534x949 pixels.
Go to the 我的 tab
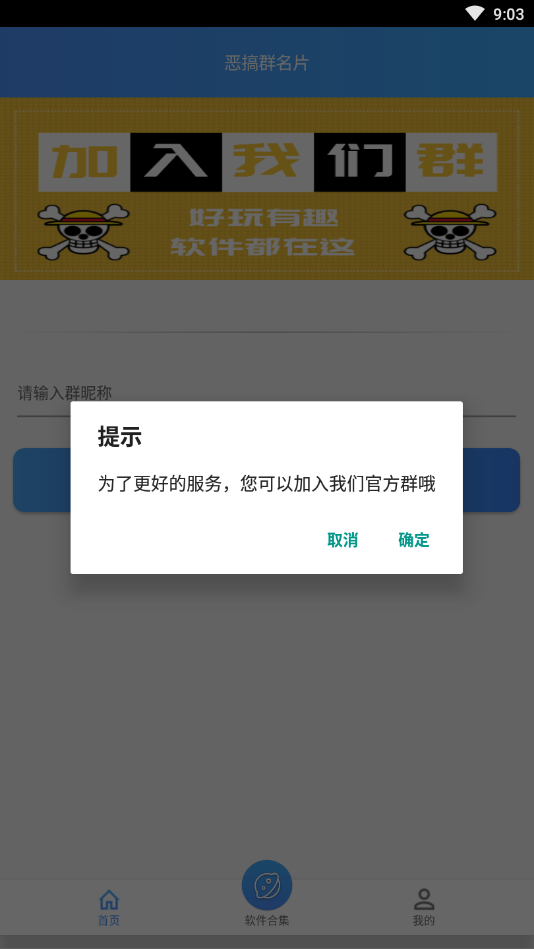424,908
